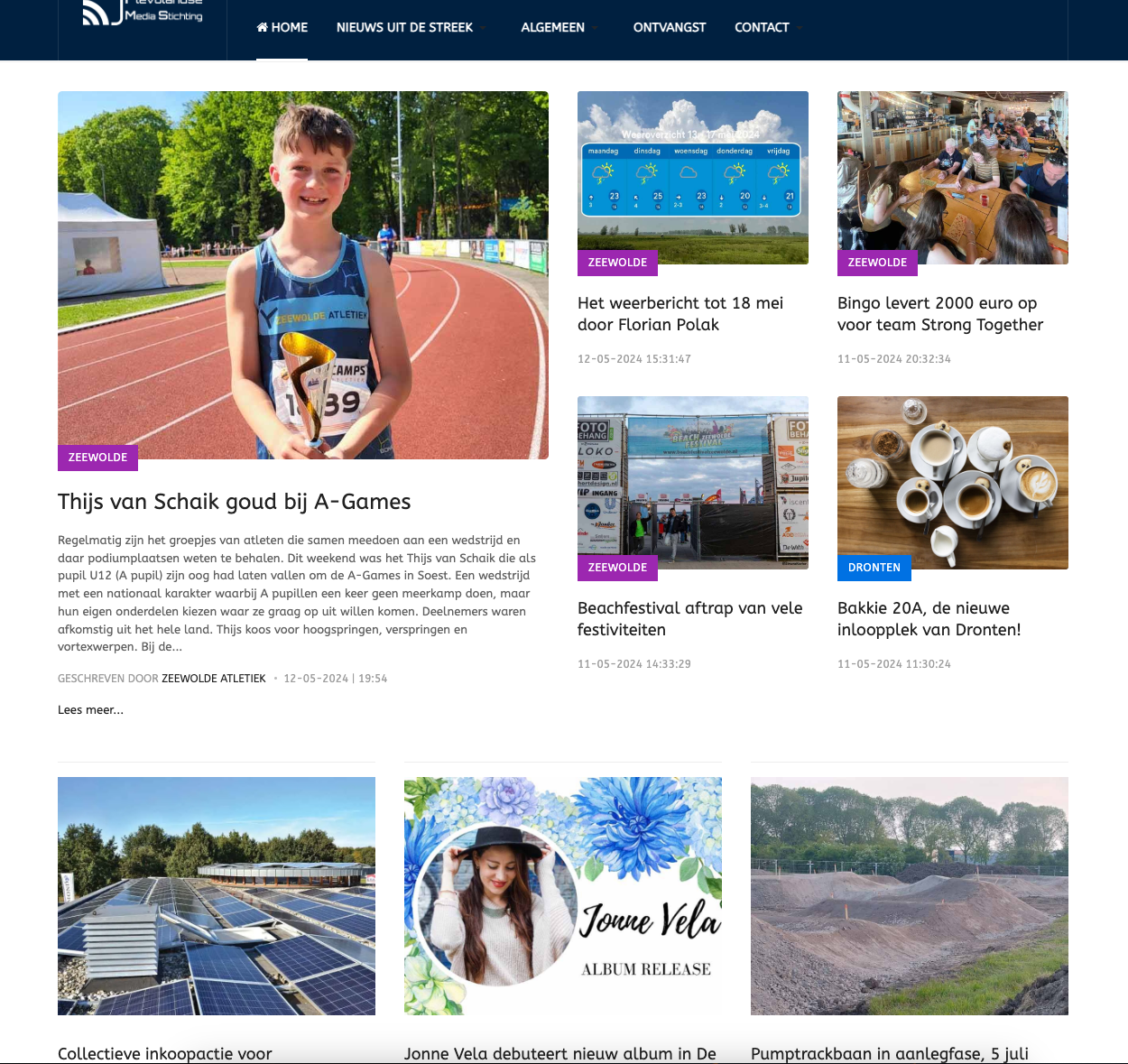This screenshot has width=1128, height=1064.
Task: Select Zeewolde tag on the Bingo article
Action: pos(877,263)
